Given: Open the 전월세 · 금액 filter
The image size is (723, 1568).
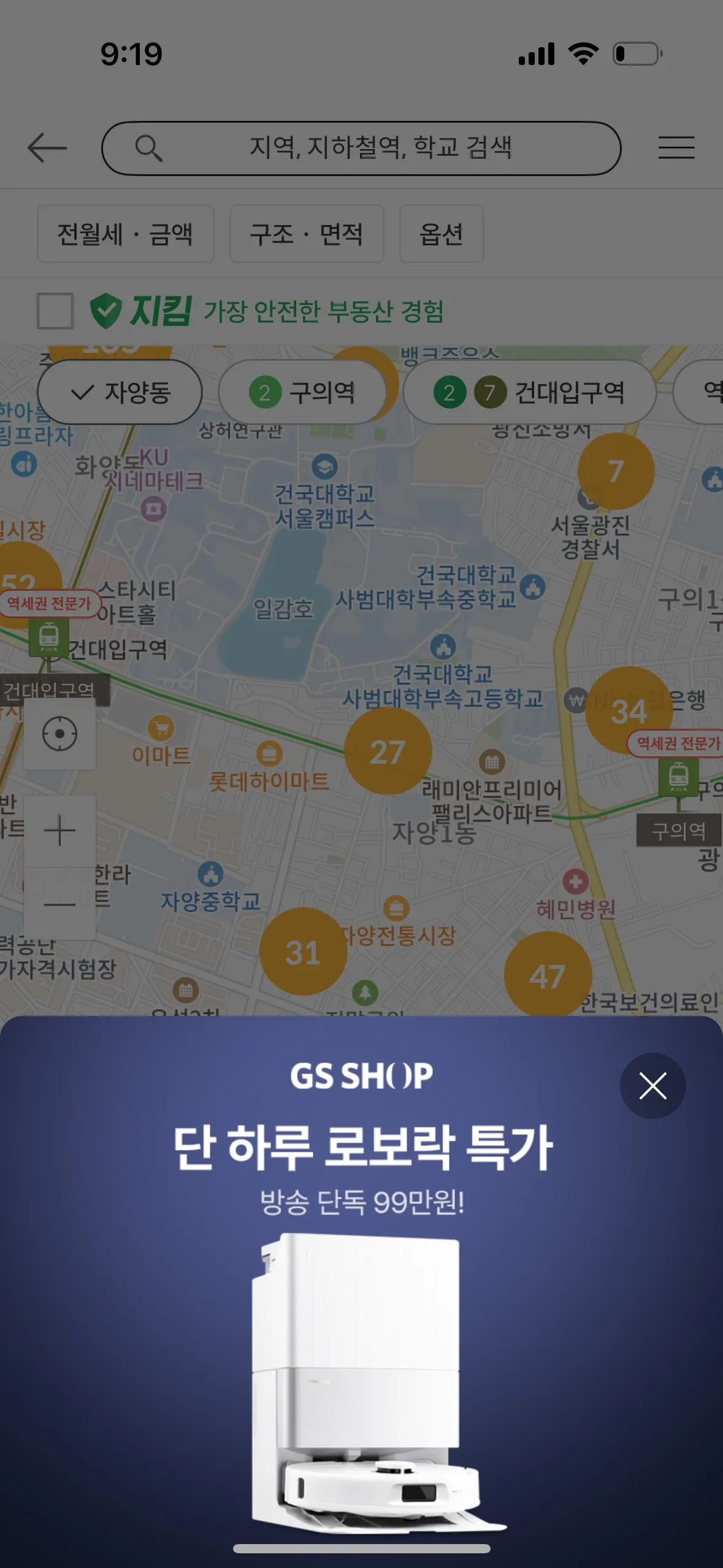Looking at the screenshot, I should [x=125, y=234].
